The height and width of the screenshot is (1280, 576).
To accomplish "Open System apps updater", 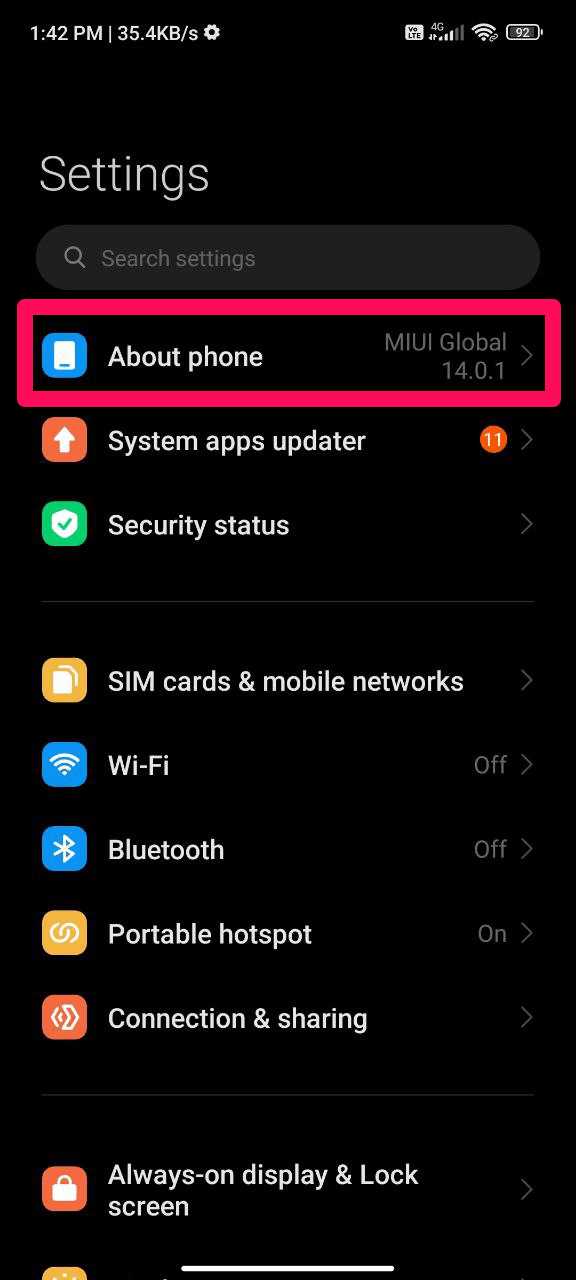I will (288, 441).
